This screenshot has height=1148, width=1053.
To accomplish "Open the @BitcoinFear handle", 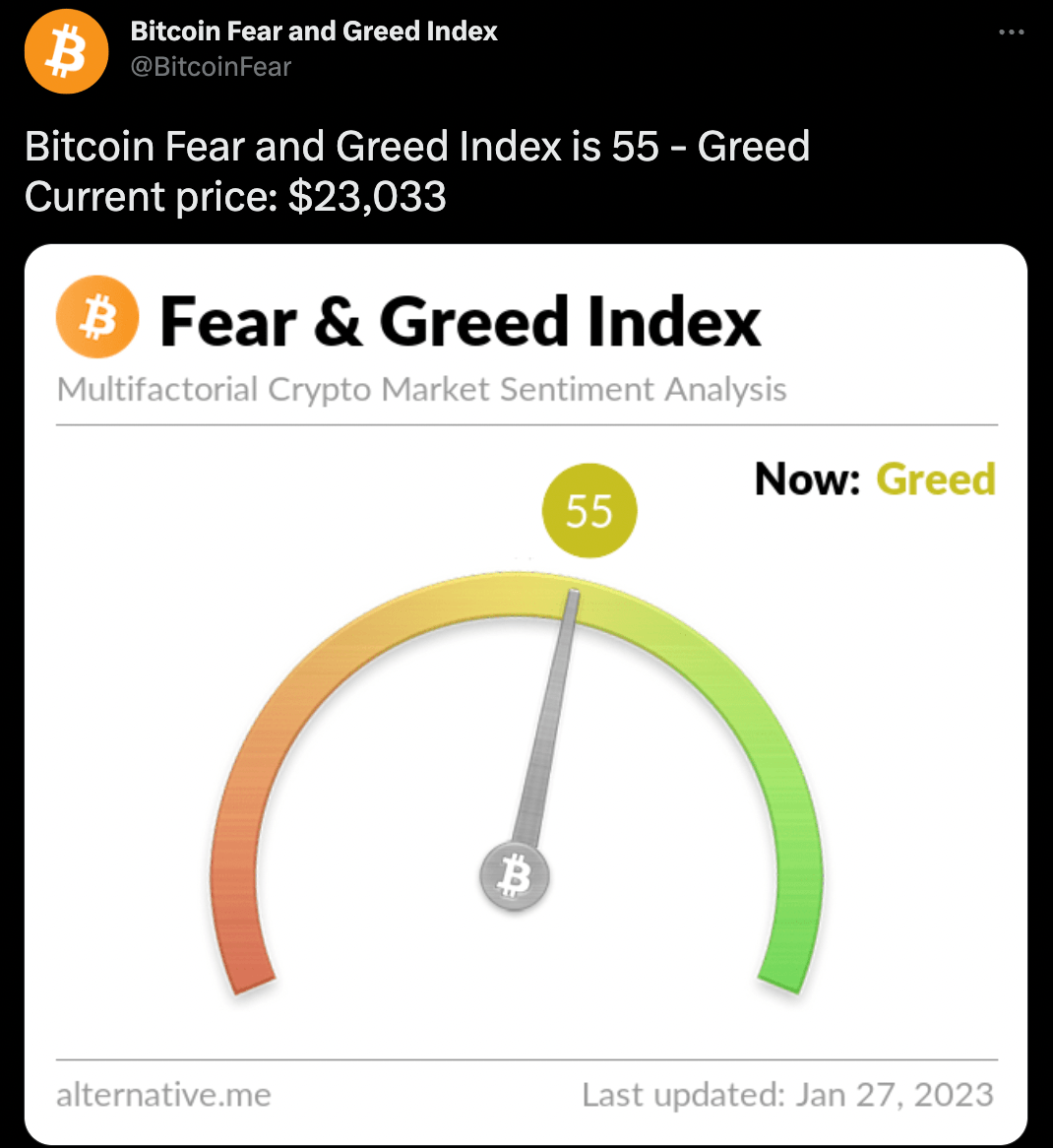I will [211, 67].
